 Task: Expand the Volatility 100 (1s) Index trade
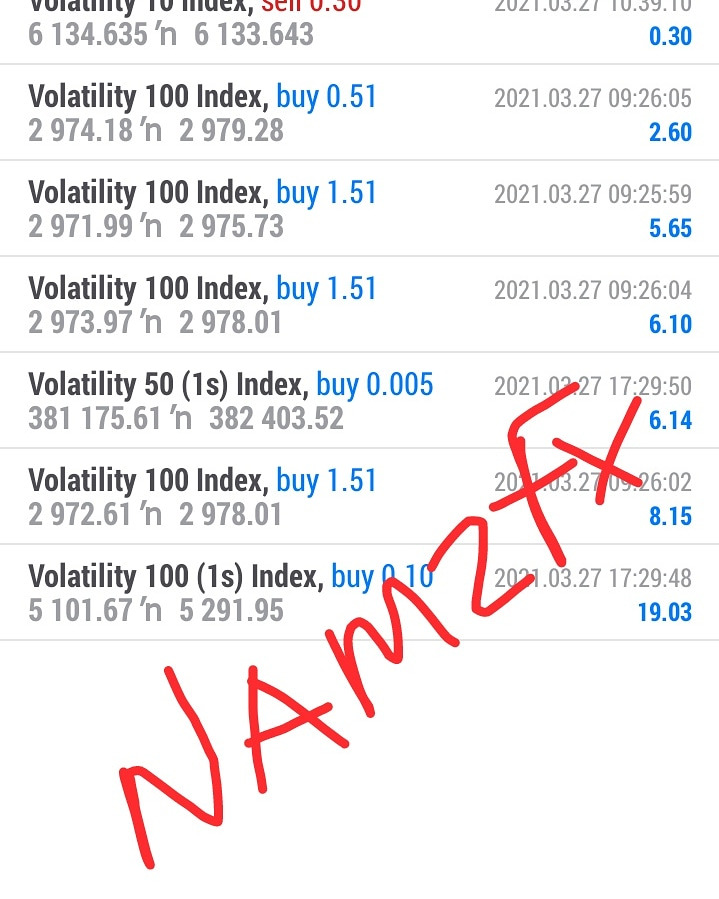tap(360, 593)
